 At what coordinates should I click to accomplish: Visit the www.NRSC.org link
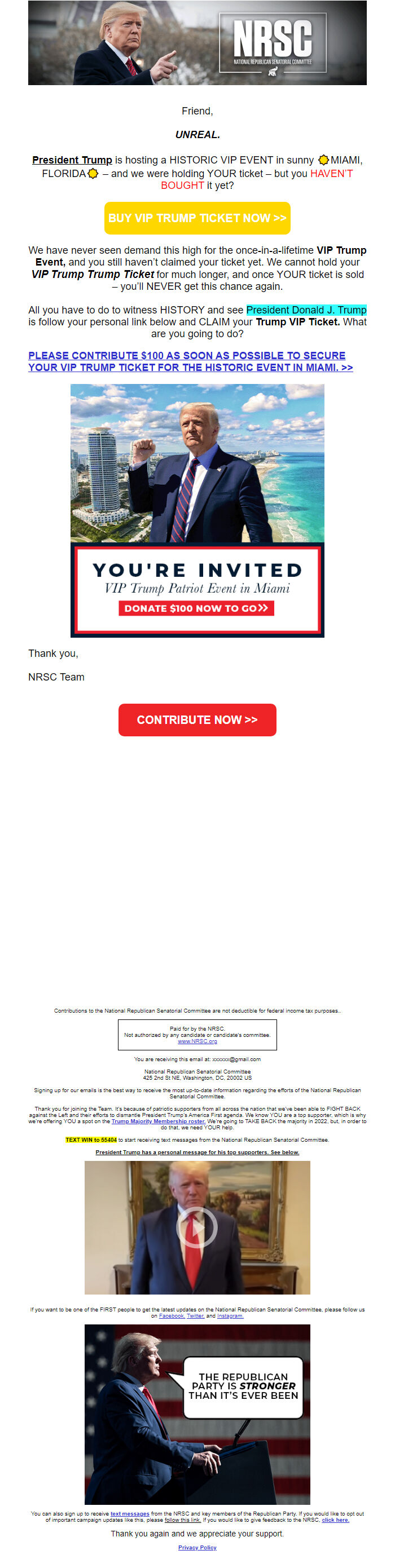[x=197, y=1041]
